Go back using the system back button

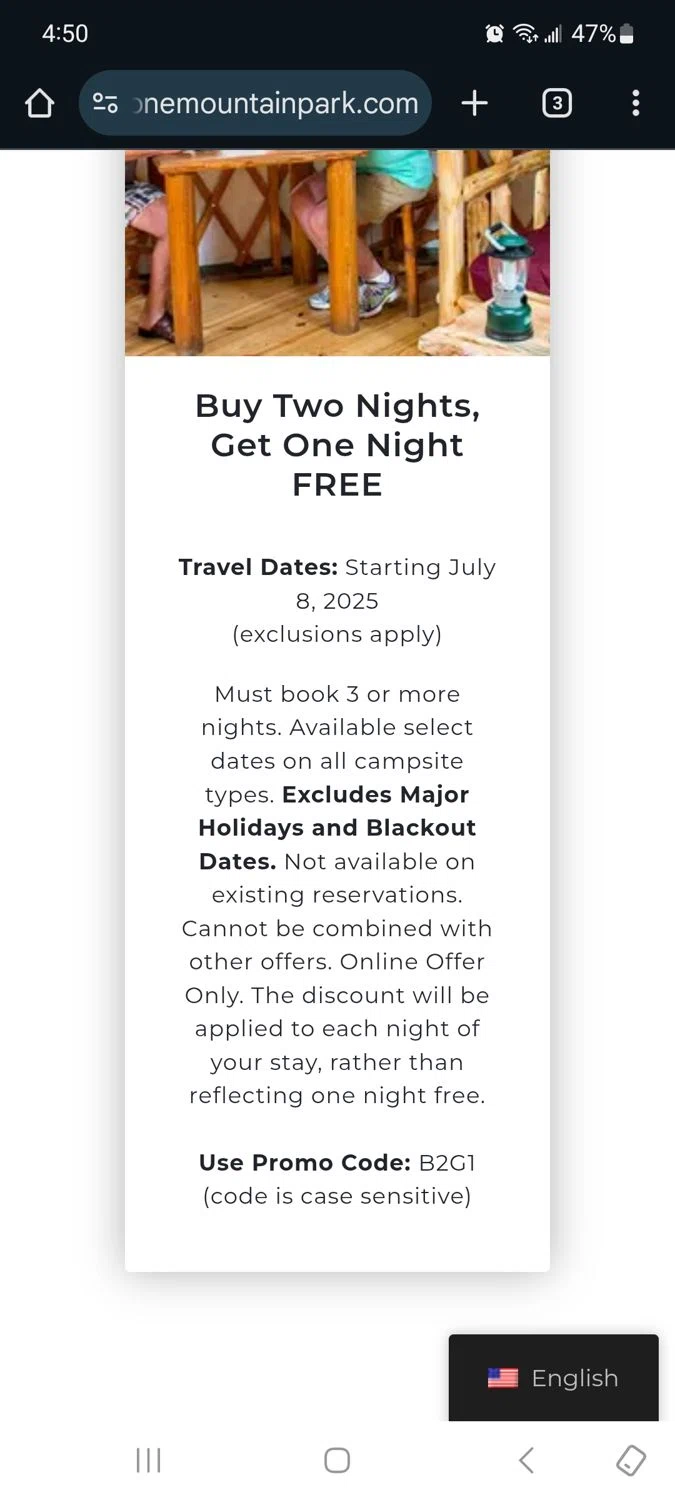526,1460
